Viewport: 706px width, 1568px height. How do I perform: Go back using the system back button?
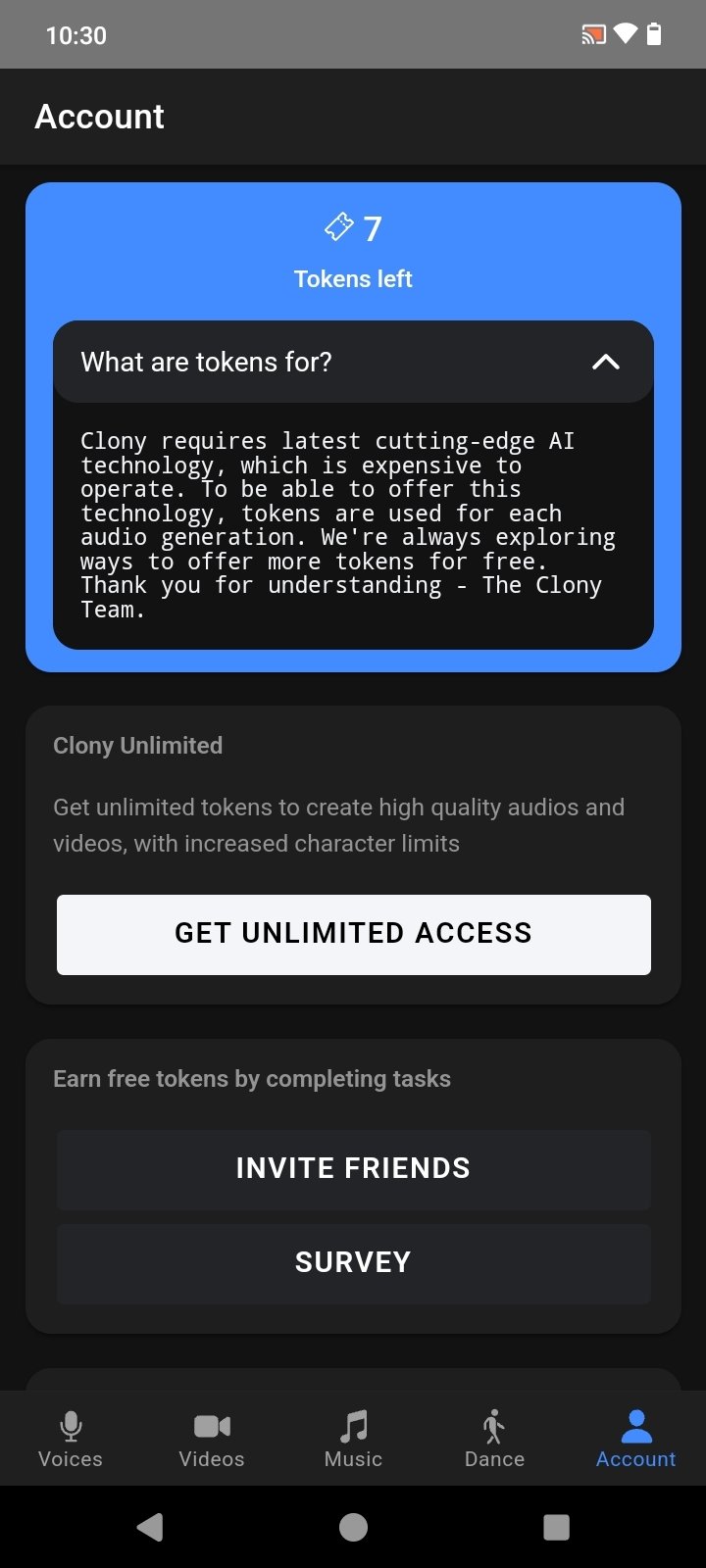point(150,1527)
